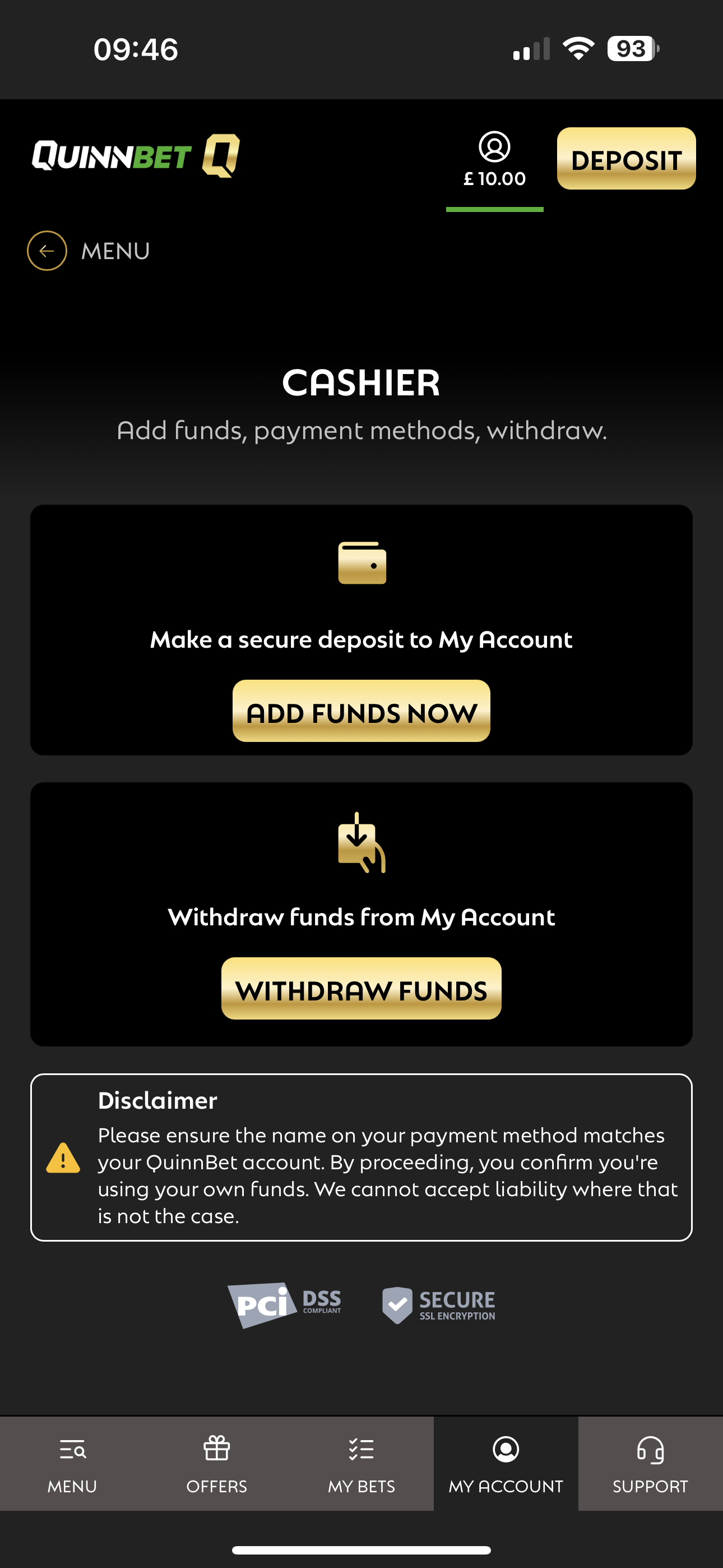Open the MY ACCOUNT tab

click(506, 1463)
